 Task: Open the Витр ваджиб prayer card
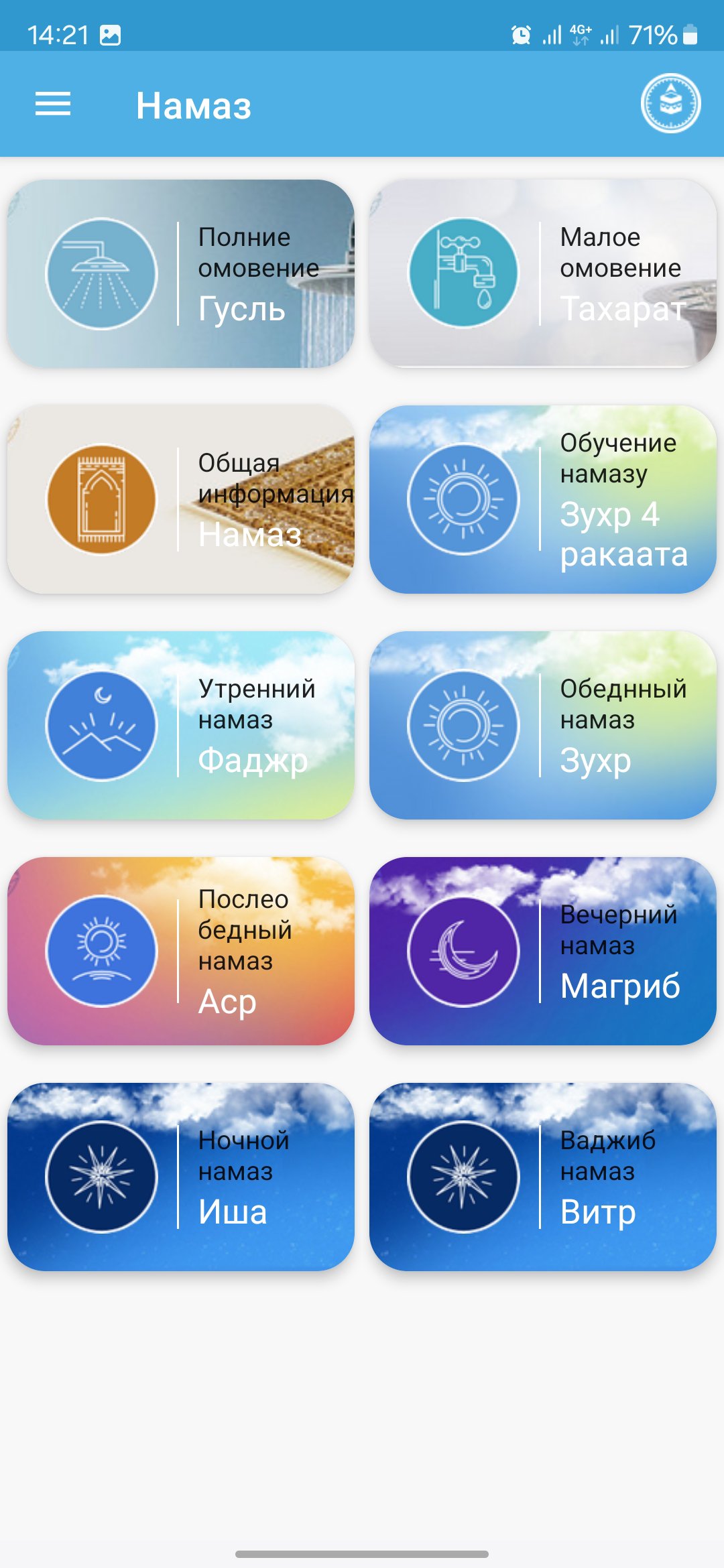[x=542, y=1177]
